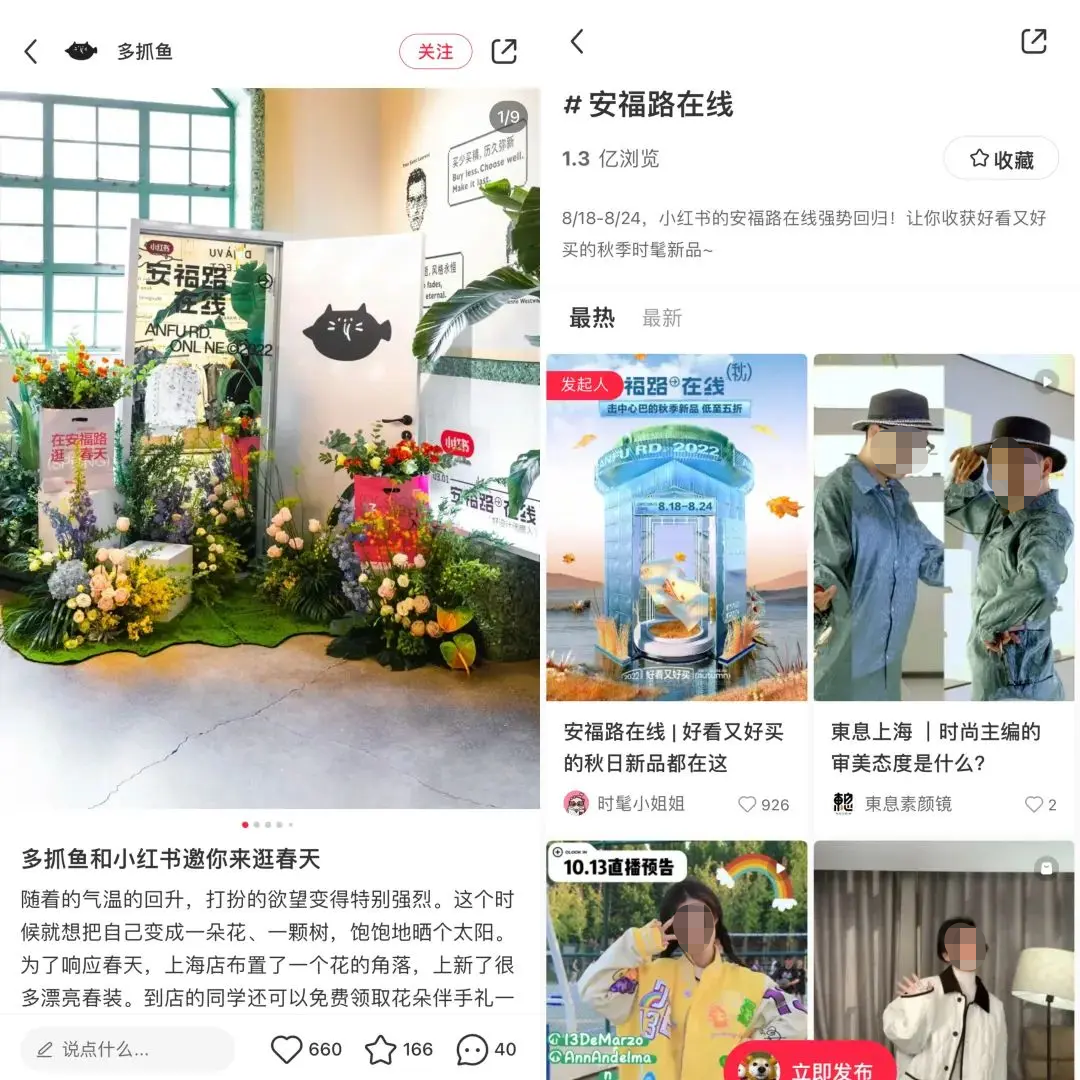Viewport: 1080px width, 1080px height.
Task: Switch to the 最新 tab
Action: point(662,318)
